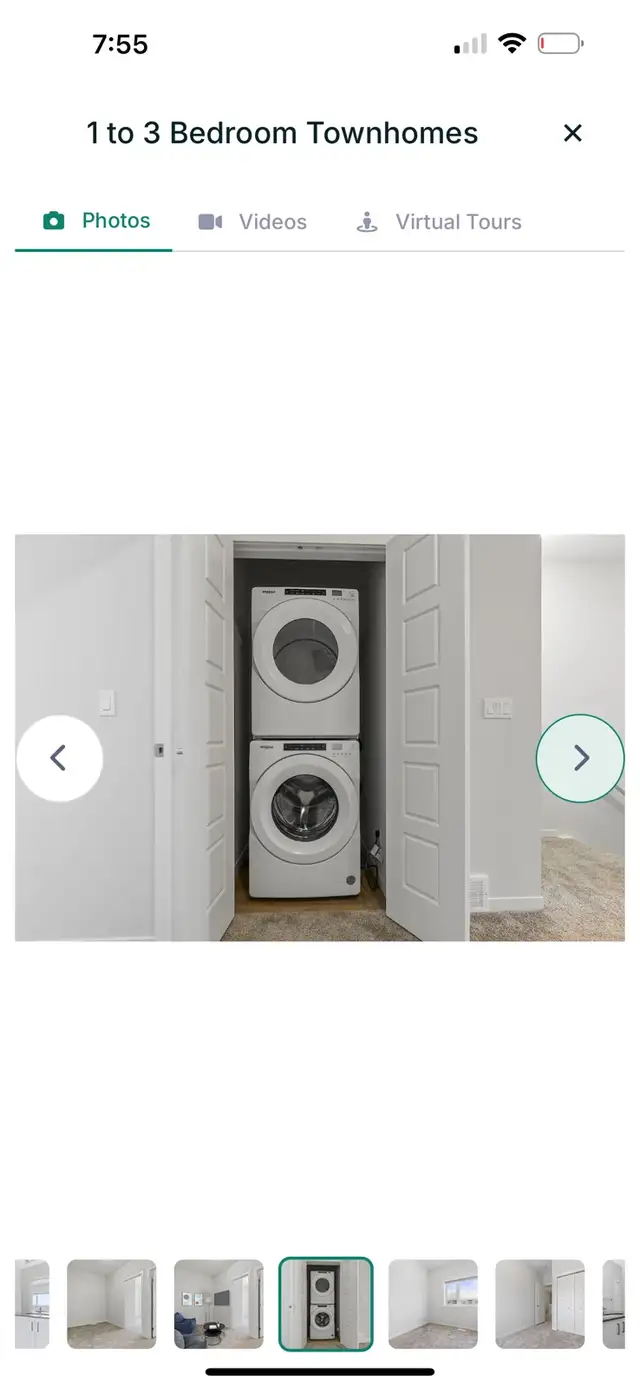Go to the next photo with the right arrow
Image resolution: width=640 pixels, height=1388 pixels.
point(580,758)
